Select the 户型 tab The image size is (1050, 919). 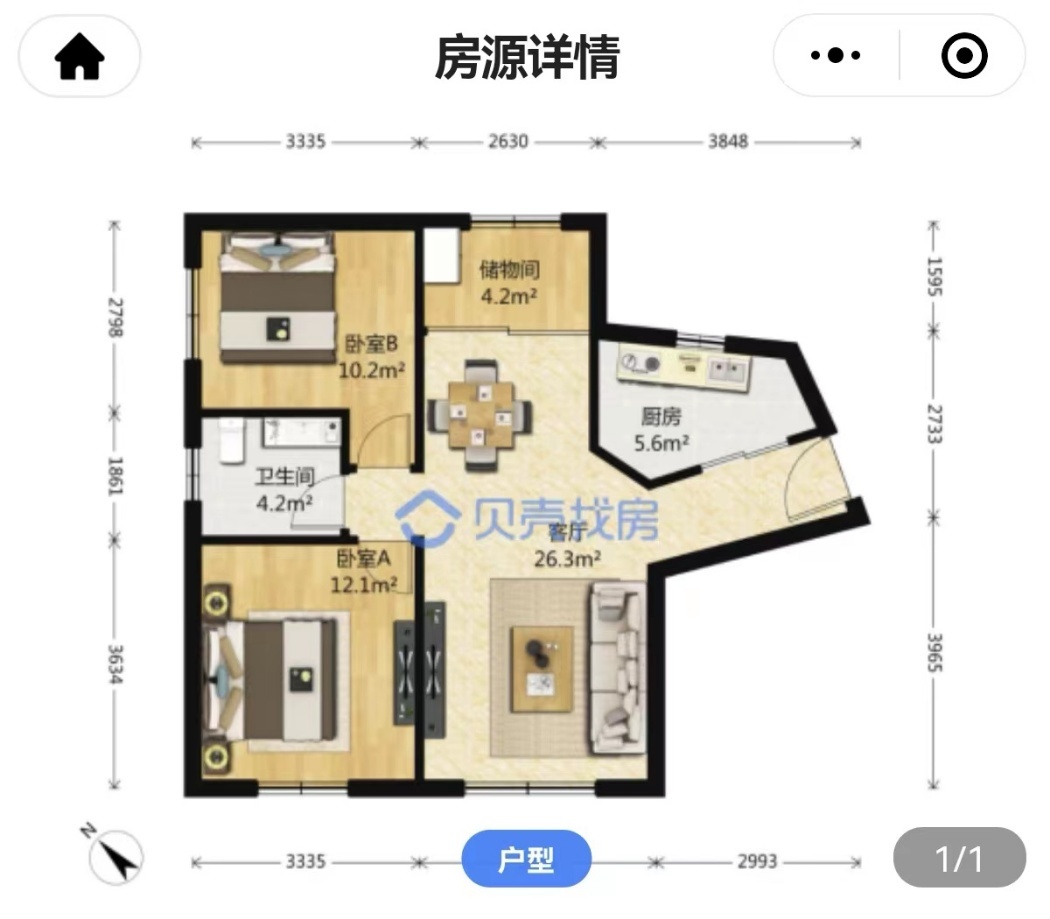526,859
